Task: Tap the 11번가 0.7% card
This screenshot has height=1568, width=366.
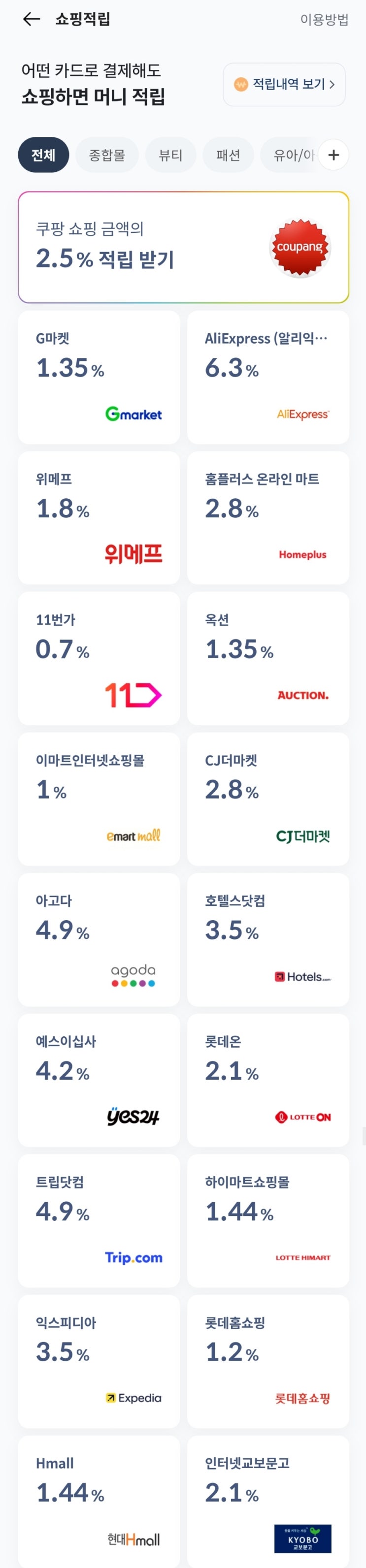Action: coord(99,659)
